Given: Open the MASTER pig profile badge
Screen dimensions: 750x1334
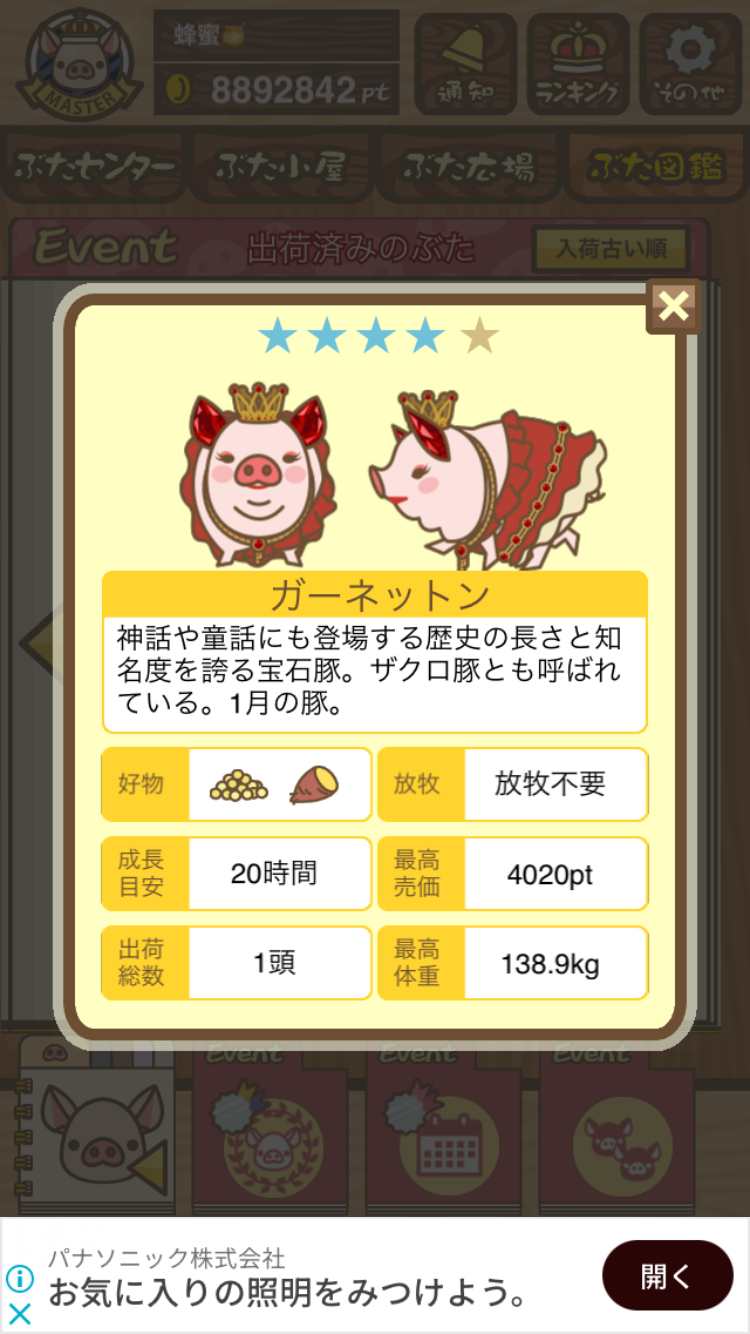Looking at the screenshot, I should (76, 62).
